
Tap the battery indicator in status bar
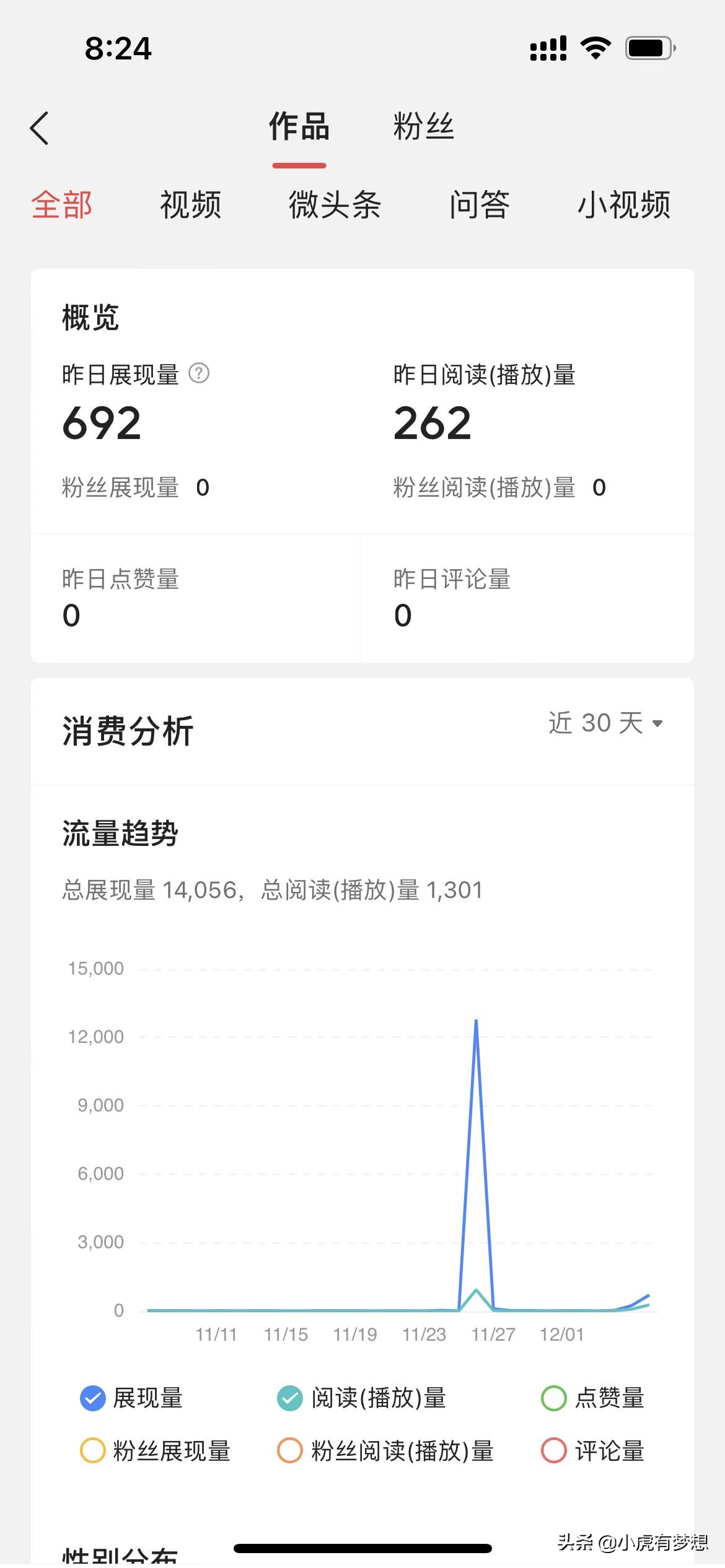click(646, 47)
